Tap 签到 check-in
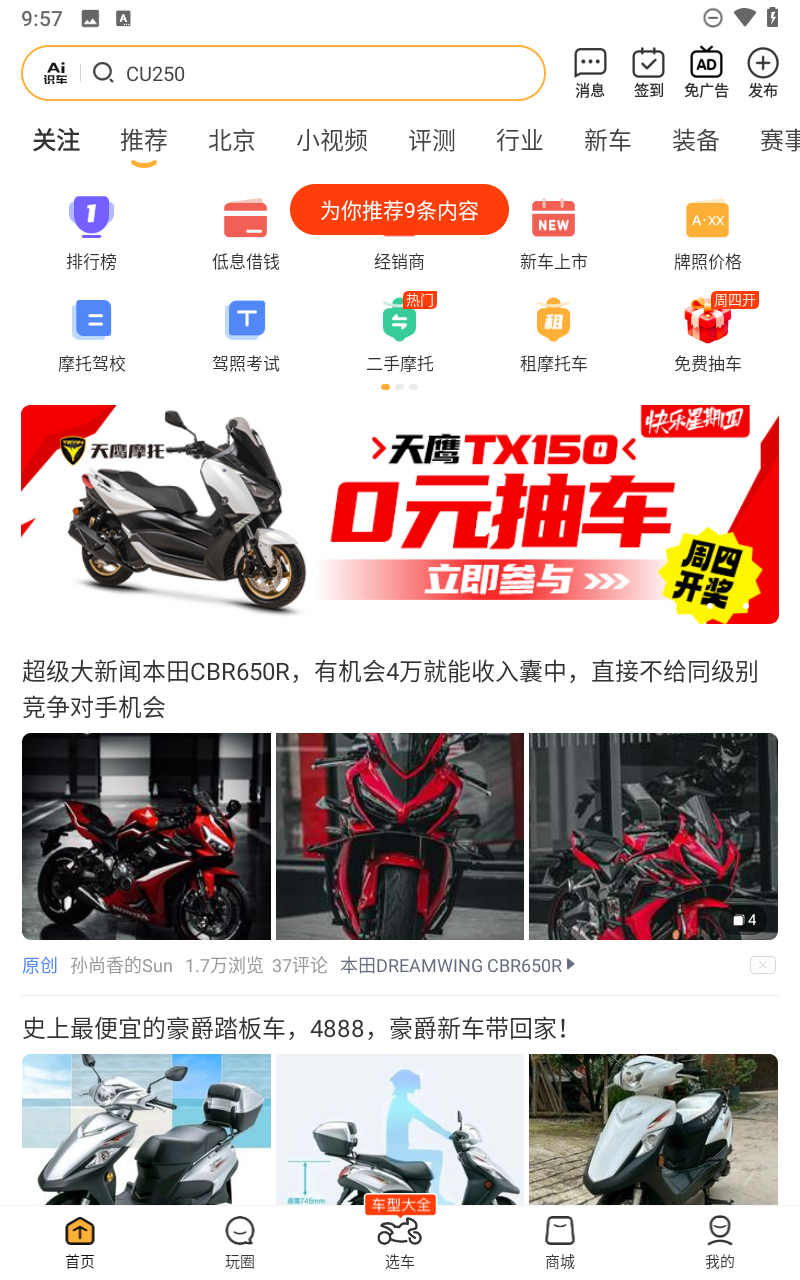Image resolution: width=800 pixels, height=1280 pixels. (x=649, y=74)
